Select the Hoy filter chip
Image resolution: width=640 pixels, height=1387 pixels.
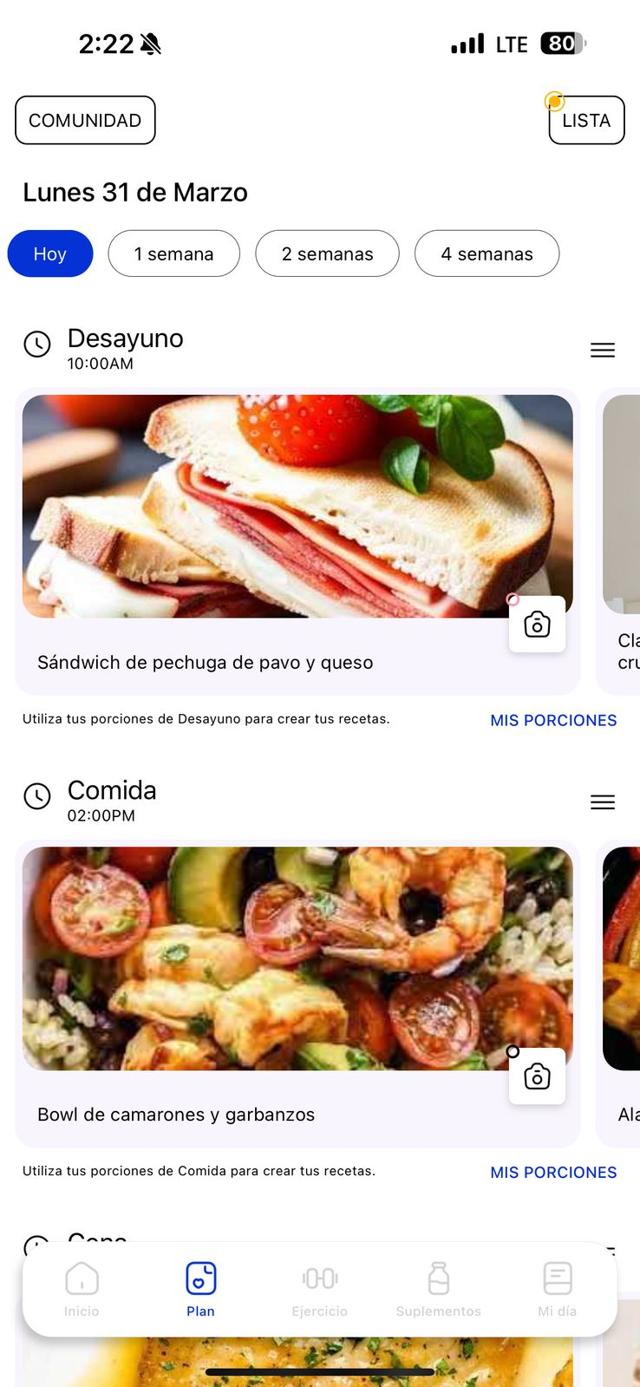tap(50, 254)
